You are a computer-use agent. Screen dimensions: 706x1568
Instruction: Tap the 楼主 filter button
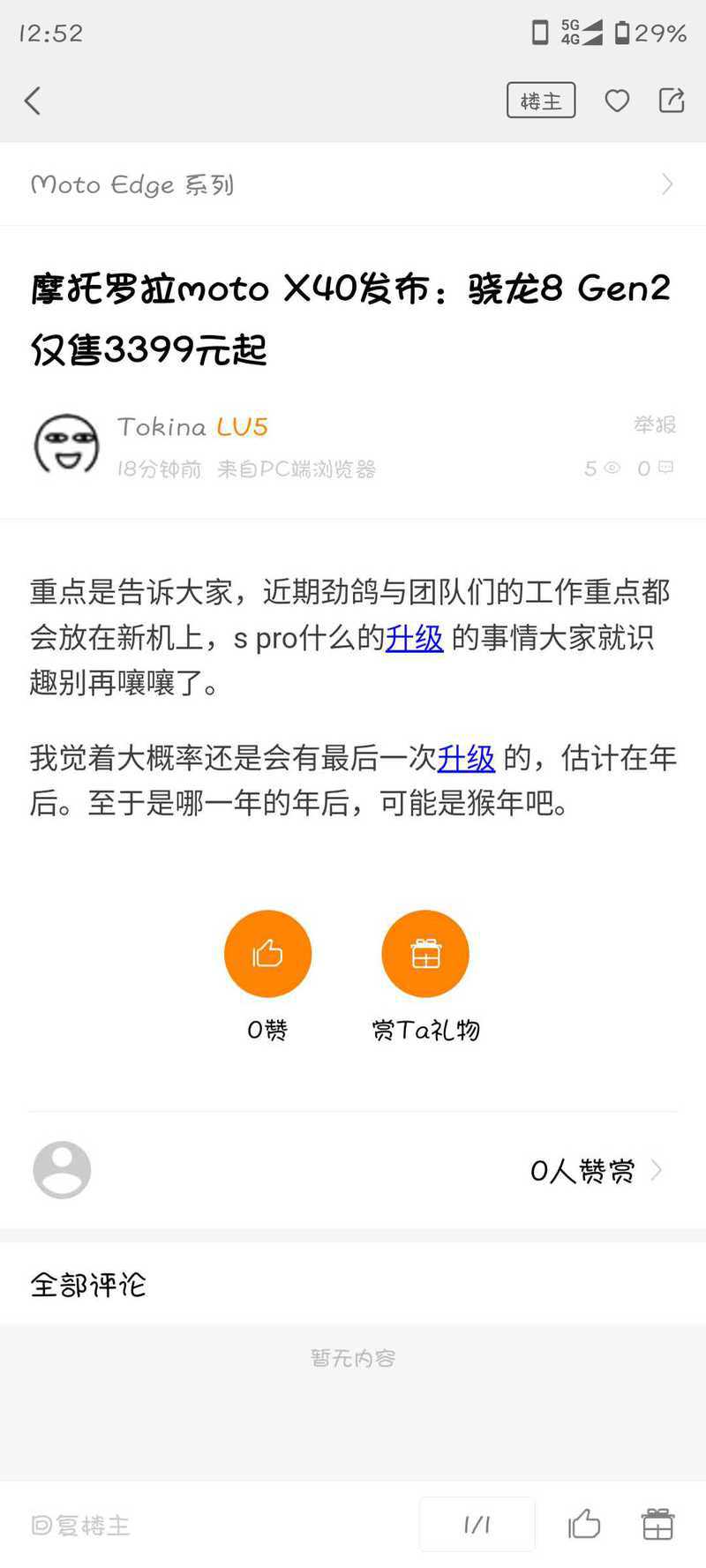(540, 101)
